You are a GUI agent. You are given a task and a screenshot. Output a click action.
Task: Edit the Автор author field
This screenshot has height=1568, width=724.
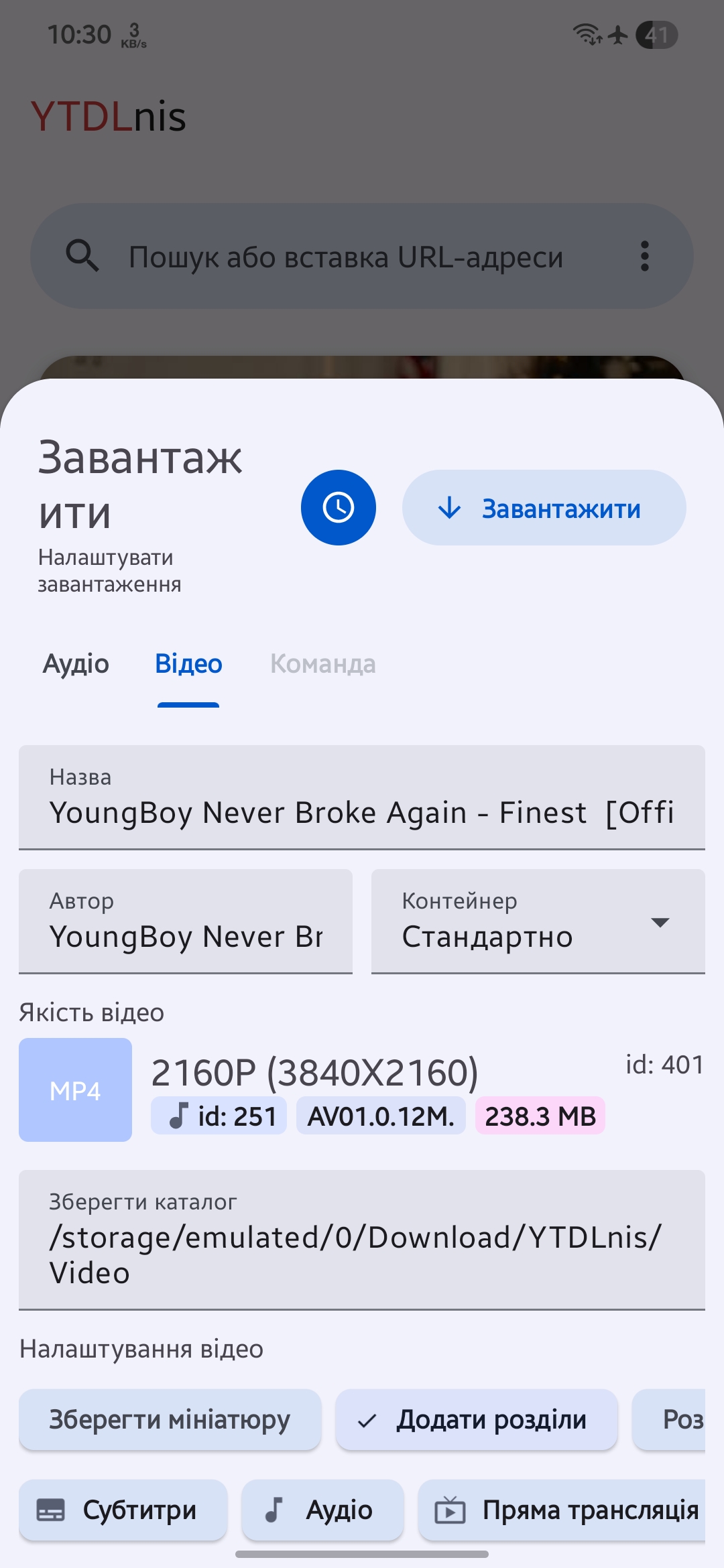[x=186, y=923]
